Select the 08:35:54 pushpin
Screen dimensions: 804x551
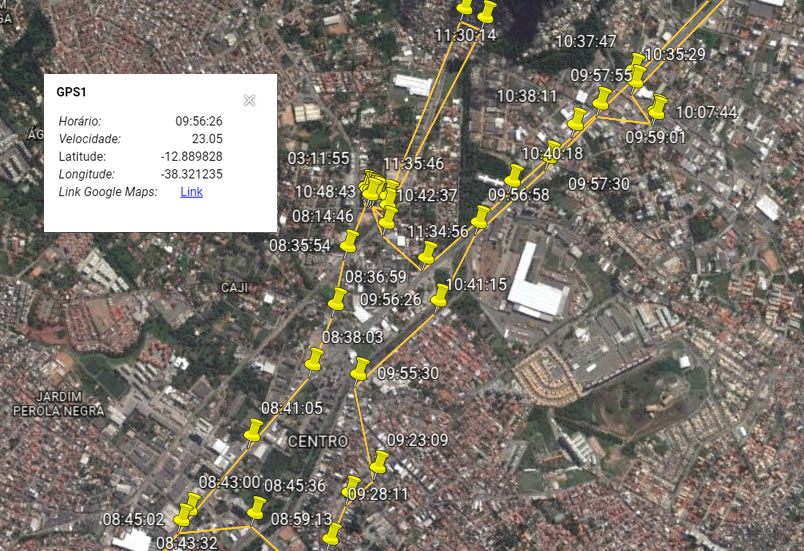point(350,240)
